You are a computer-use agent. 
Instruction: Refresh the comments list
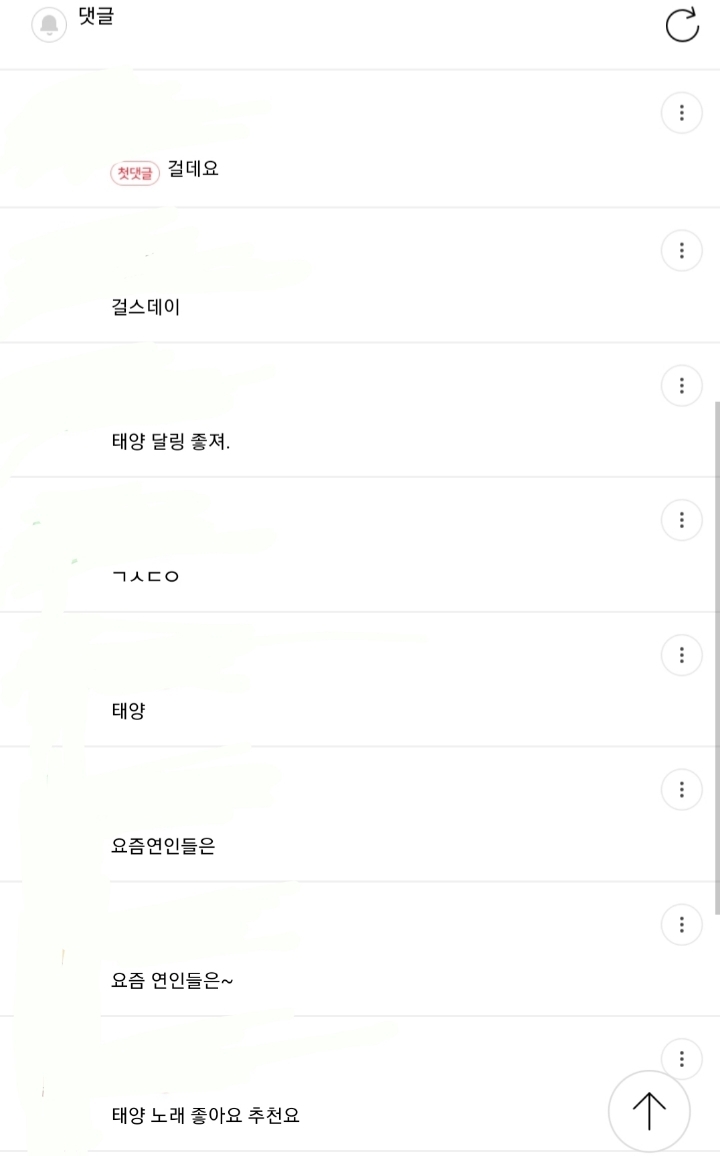(682, 25)
